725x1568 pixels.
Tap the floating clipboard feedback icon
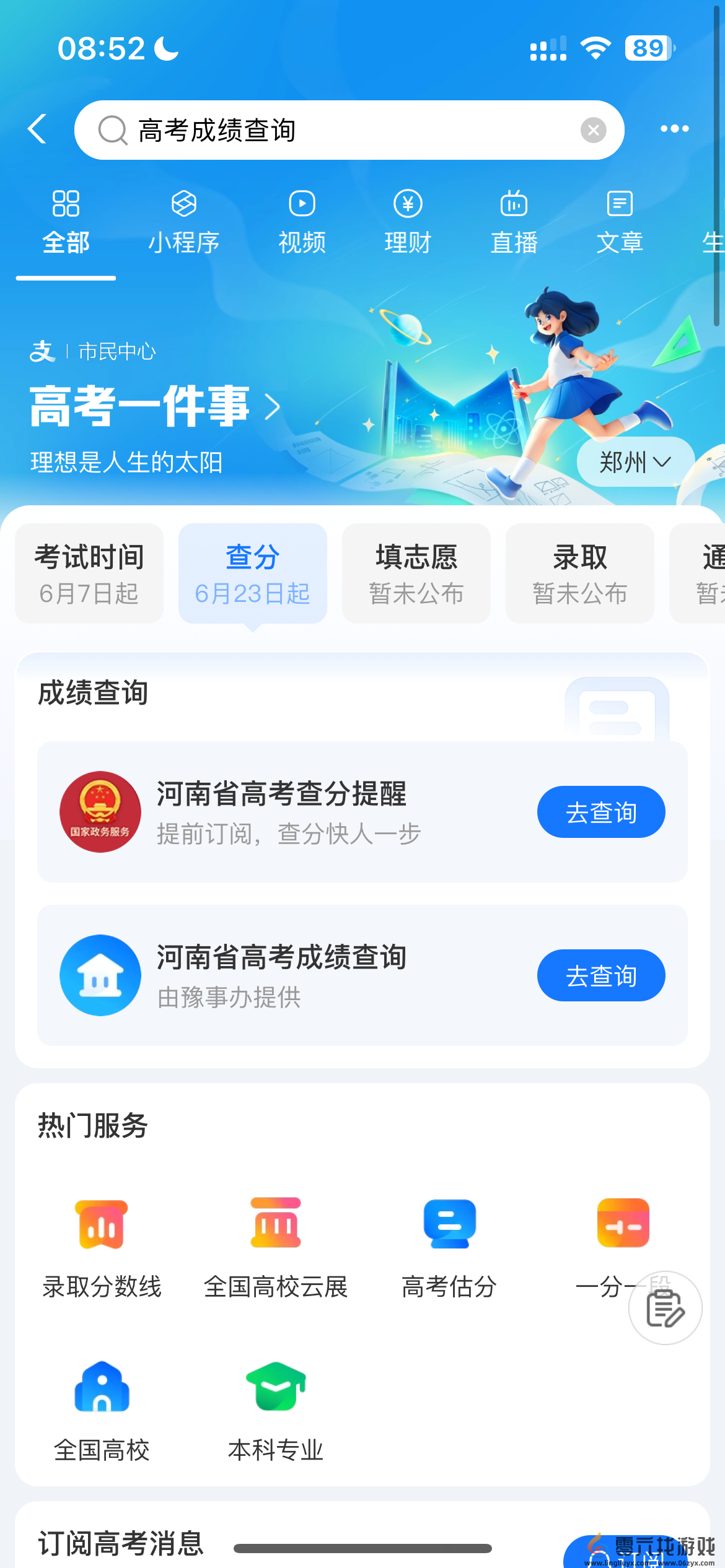click(x=665, y=1307)
